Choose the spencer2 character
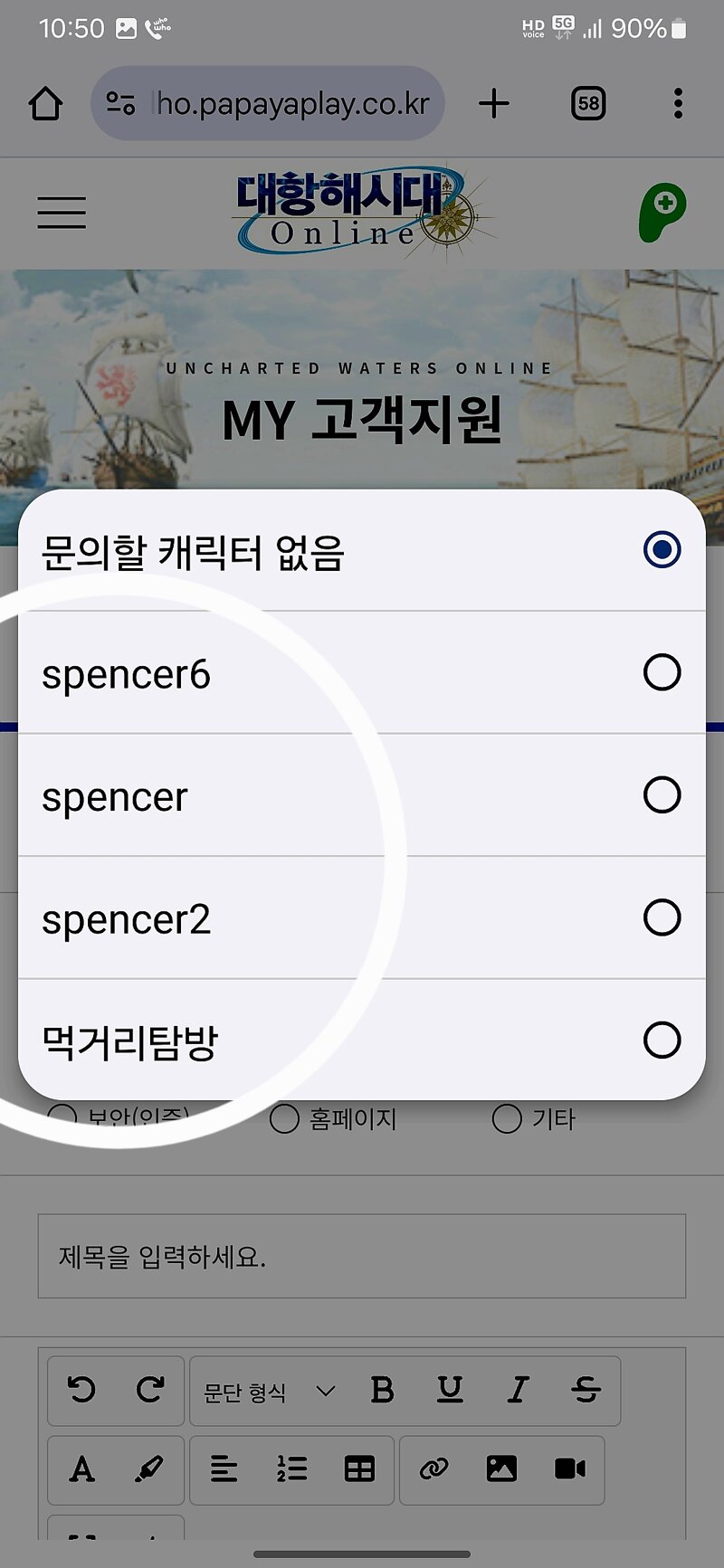The height and width of the screenshot is (1568, 724). (x=361, y=918)
